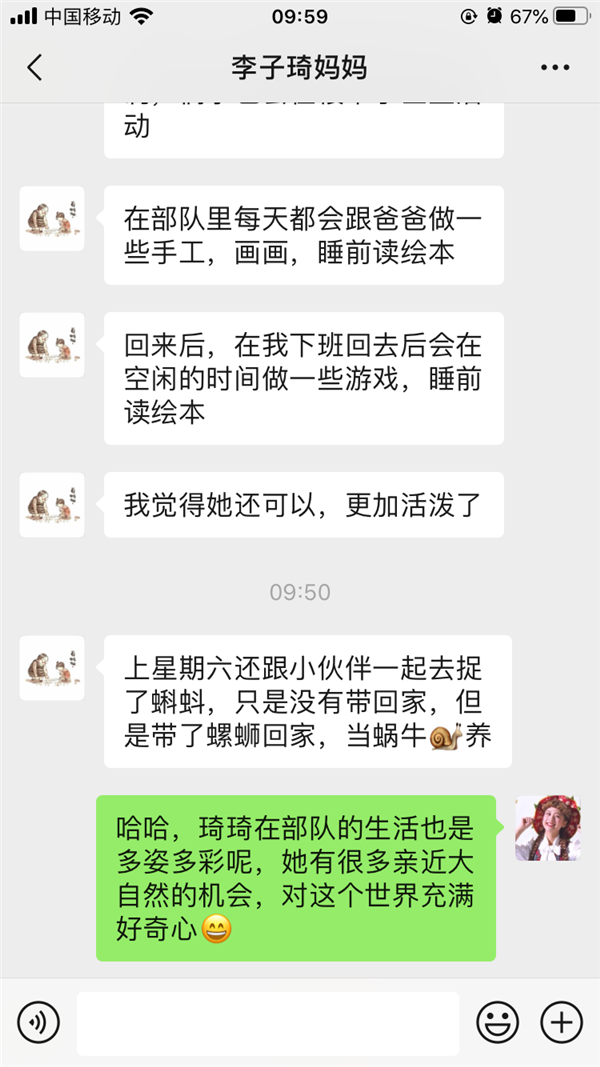Go back to the chat list

tap(35, 68)
